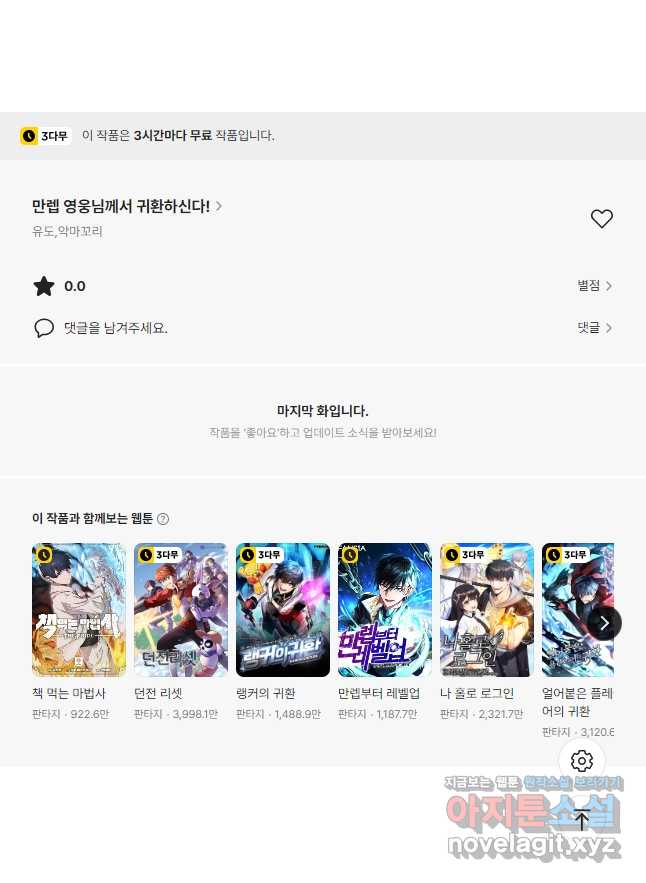Open the 댓글 comments page
The height and width of the screenshot is (883, 646).
(x=594, y=328)
